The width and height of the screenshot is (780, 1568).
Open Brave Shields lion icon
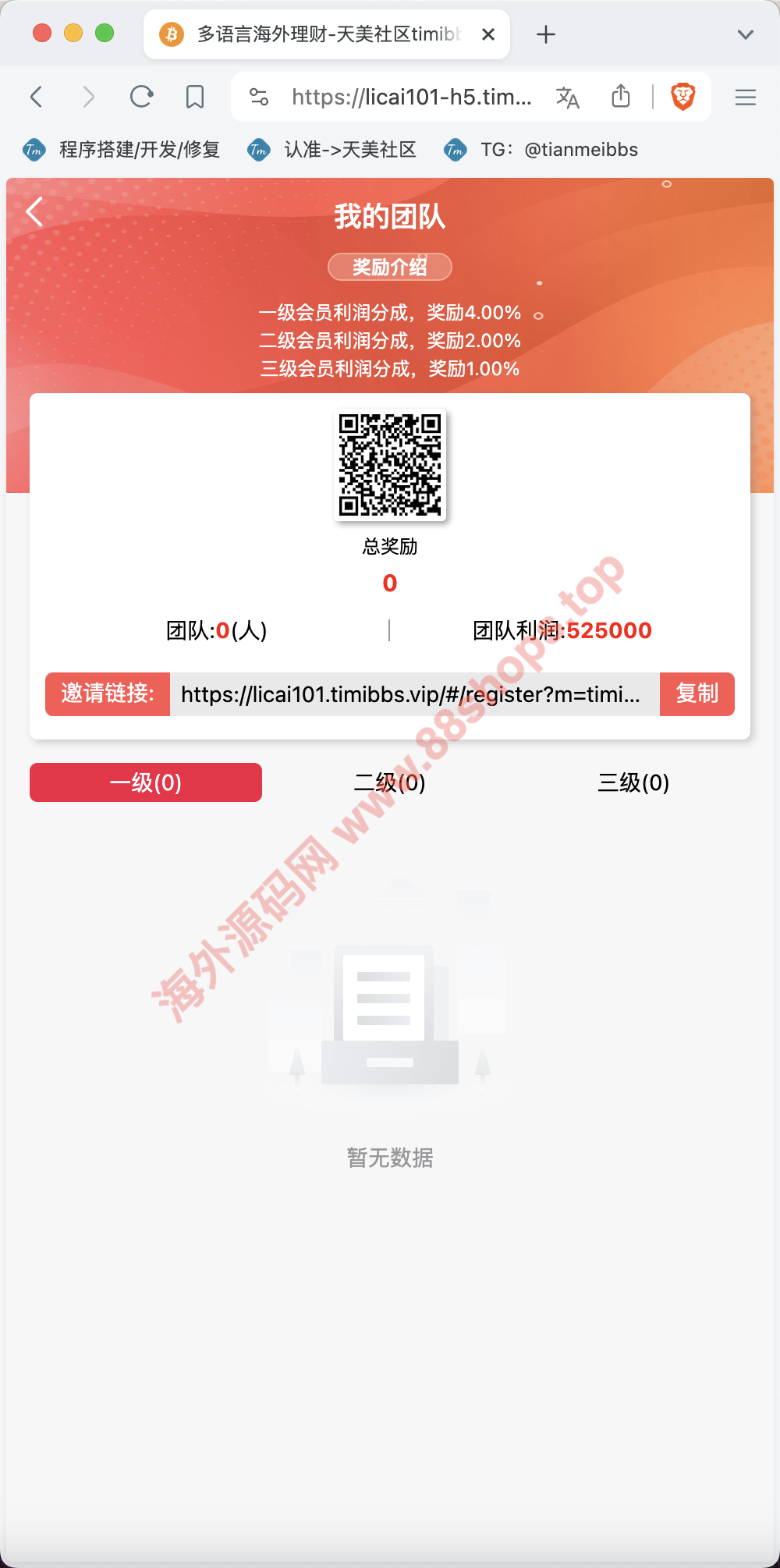(682, 97)
